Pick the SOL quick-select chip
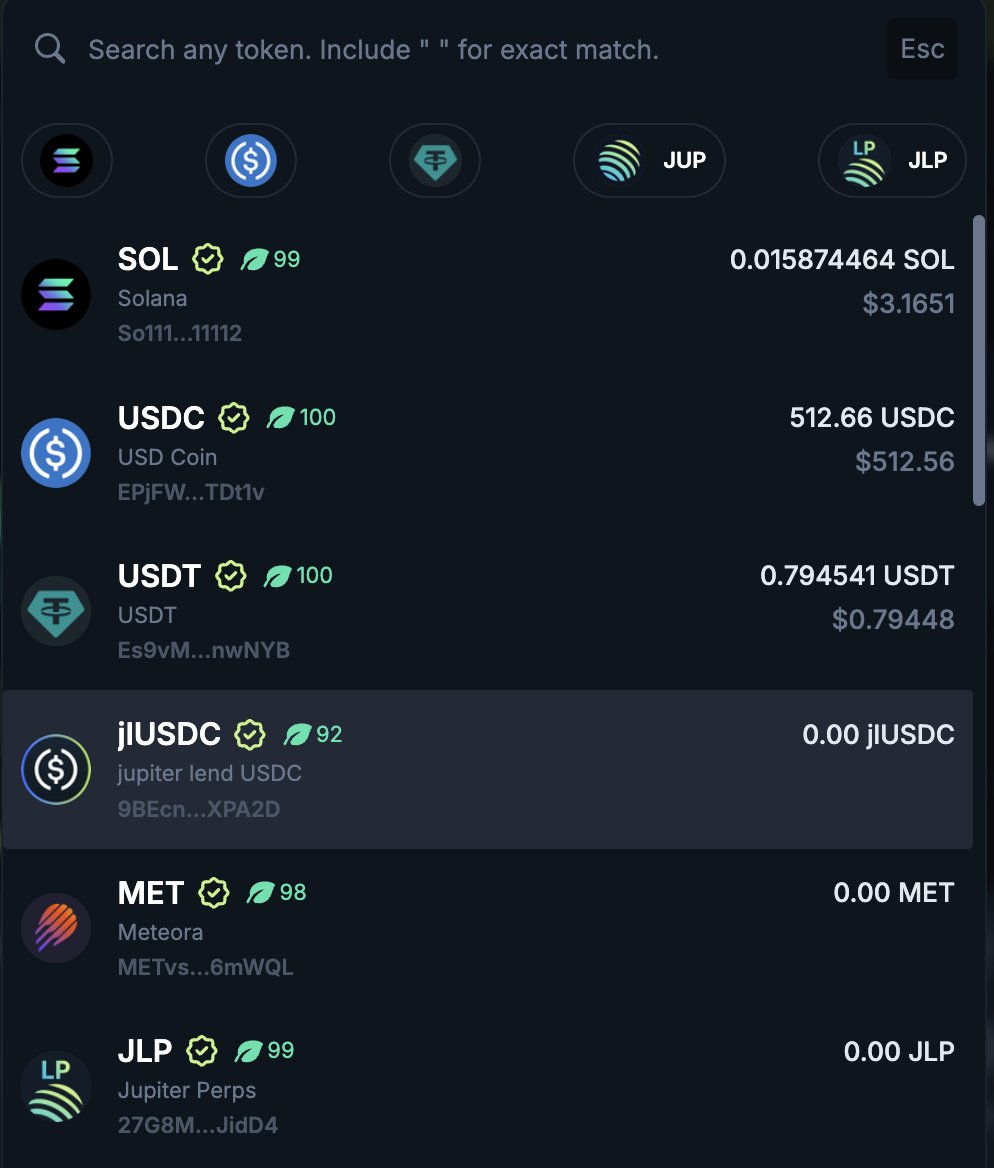The image size is (994, 1168). pyautogui.click(x=67, y=160)
